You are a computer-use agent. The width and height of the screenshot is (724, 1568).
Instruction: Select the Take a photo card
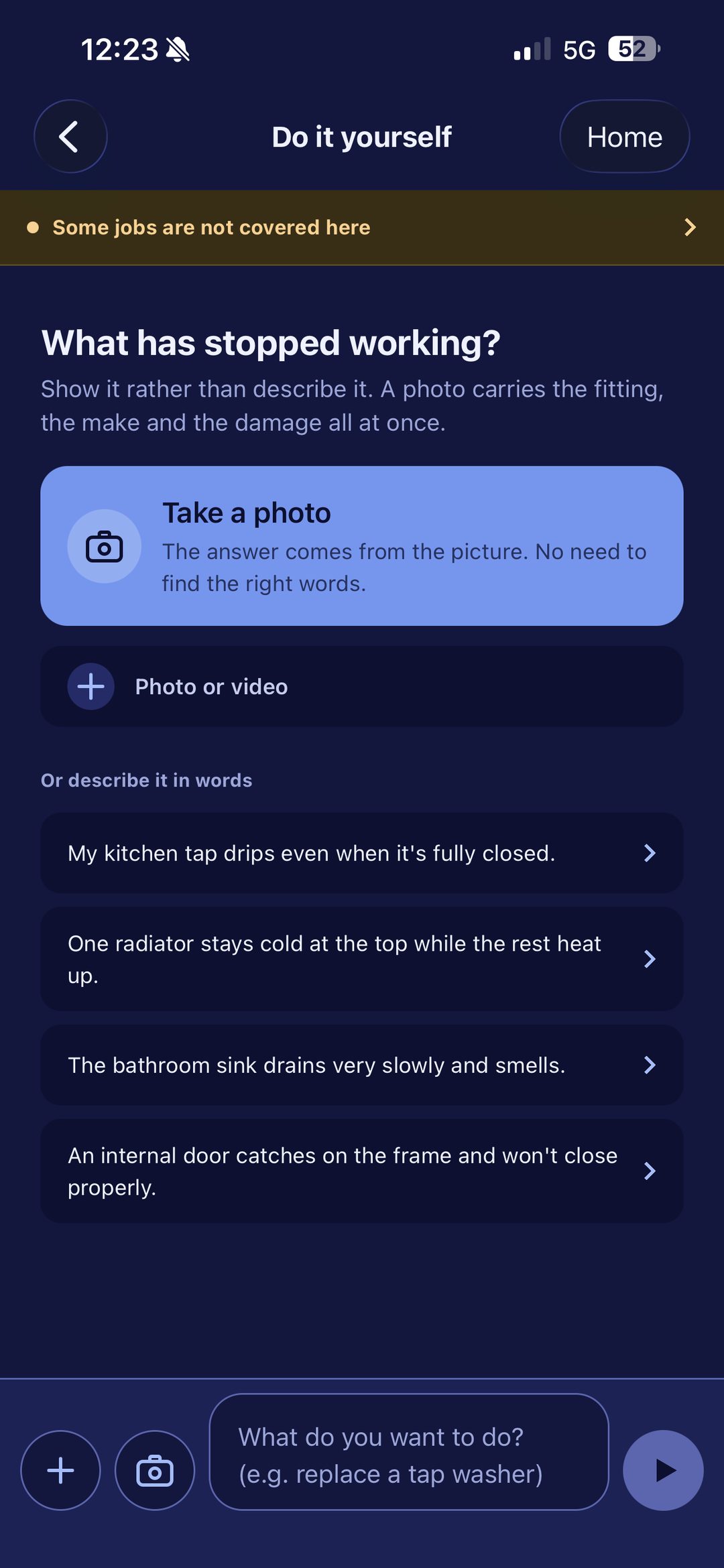pos(362,546)
